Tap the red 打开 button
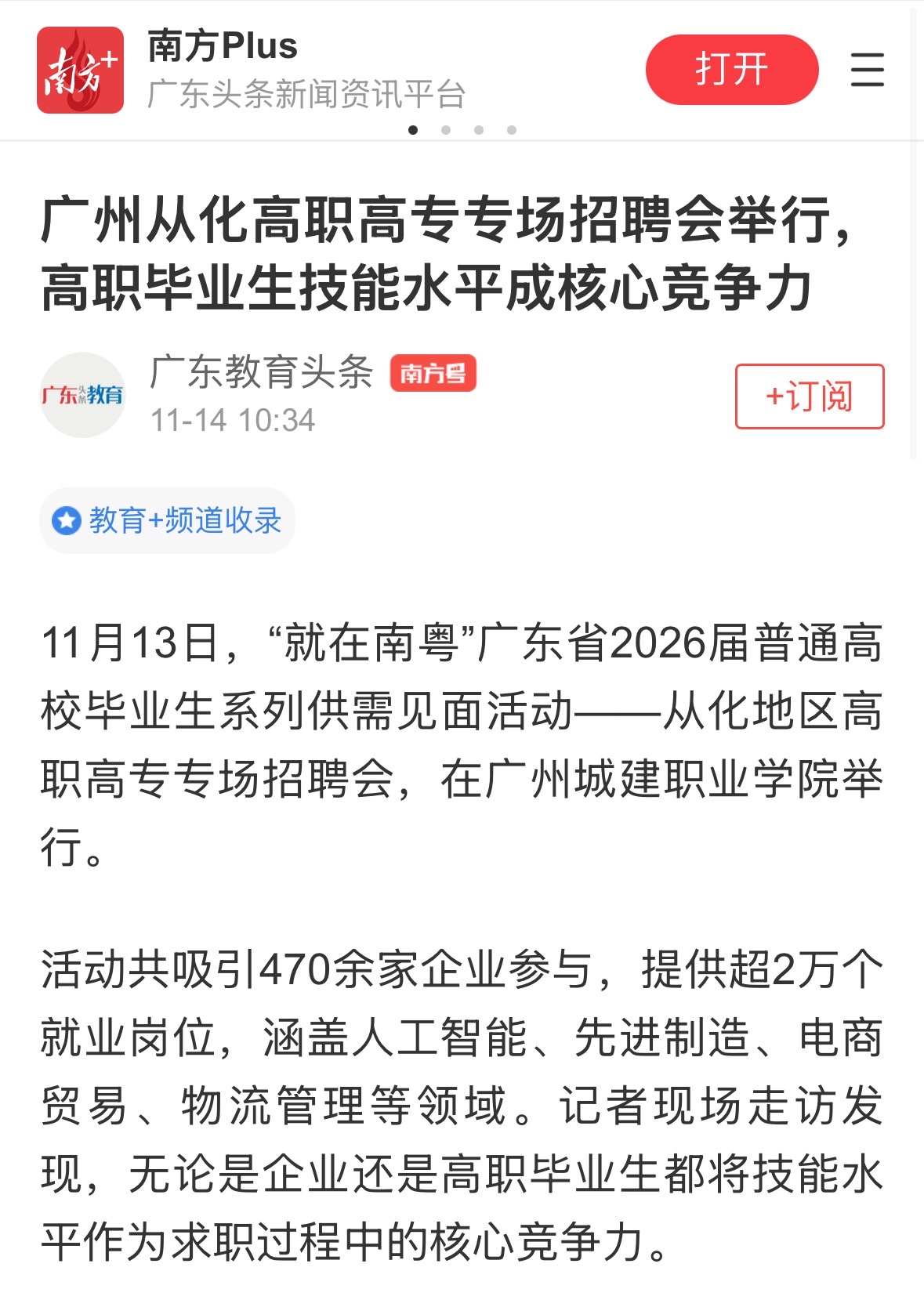The height and width of the screenshot is (1289, 924). tap(731, 70)
